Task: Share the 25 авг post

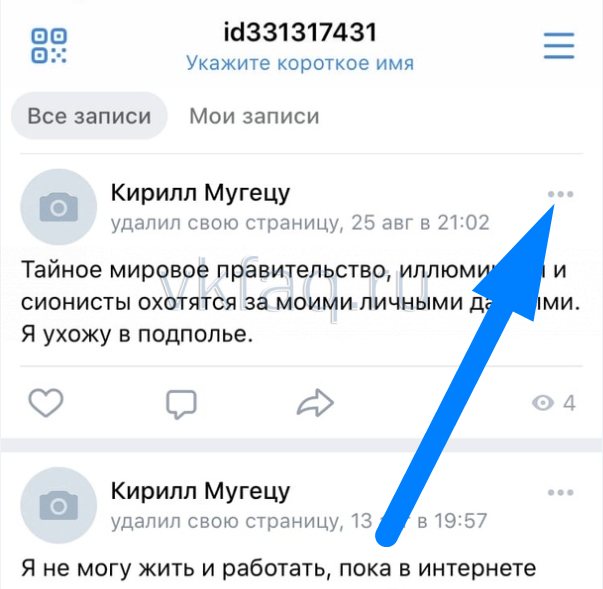Action: pos(315,403)
